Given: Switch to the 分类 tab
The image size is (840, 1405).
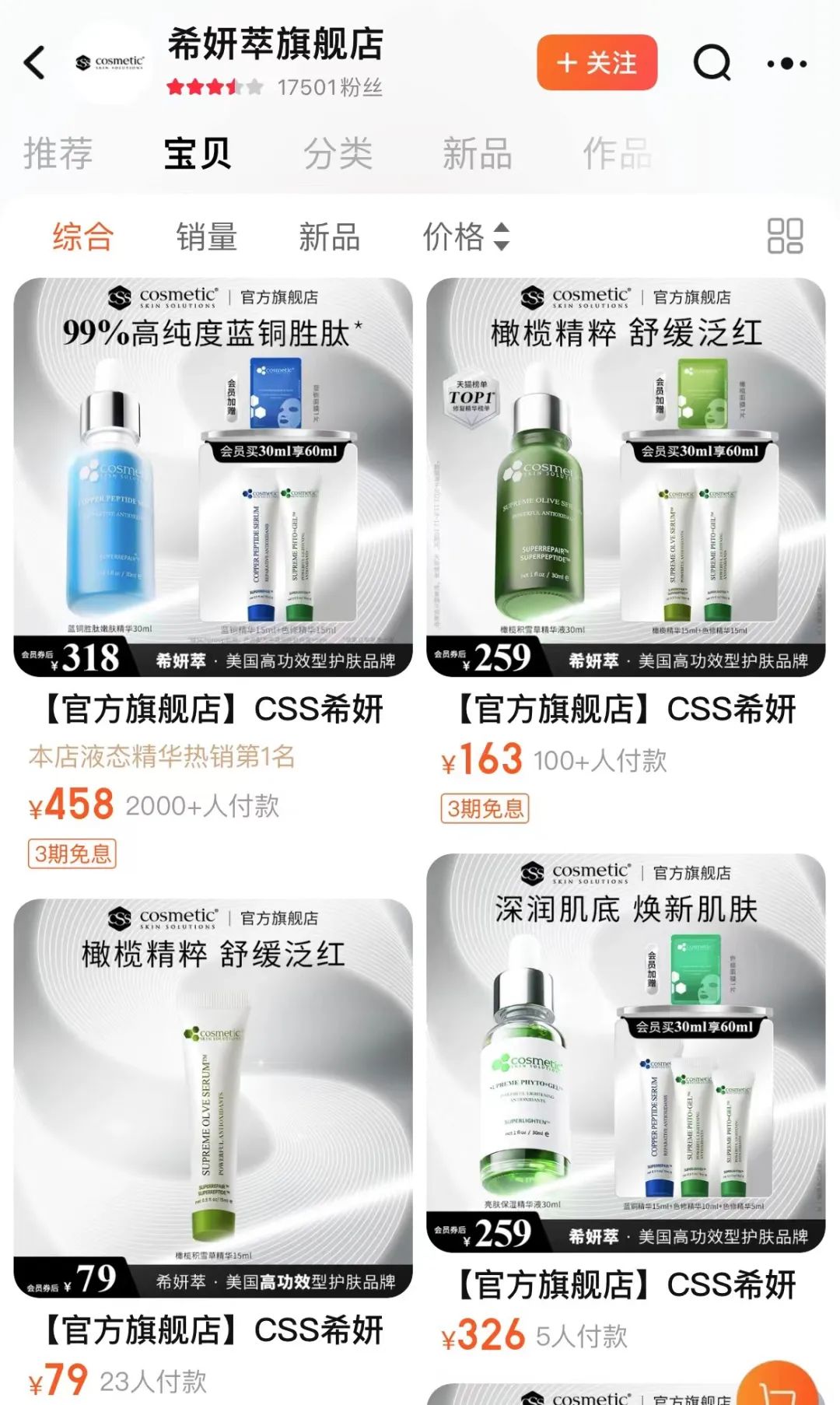Looking at the screenshot, I should click(338, 153).
